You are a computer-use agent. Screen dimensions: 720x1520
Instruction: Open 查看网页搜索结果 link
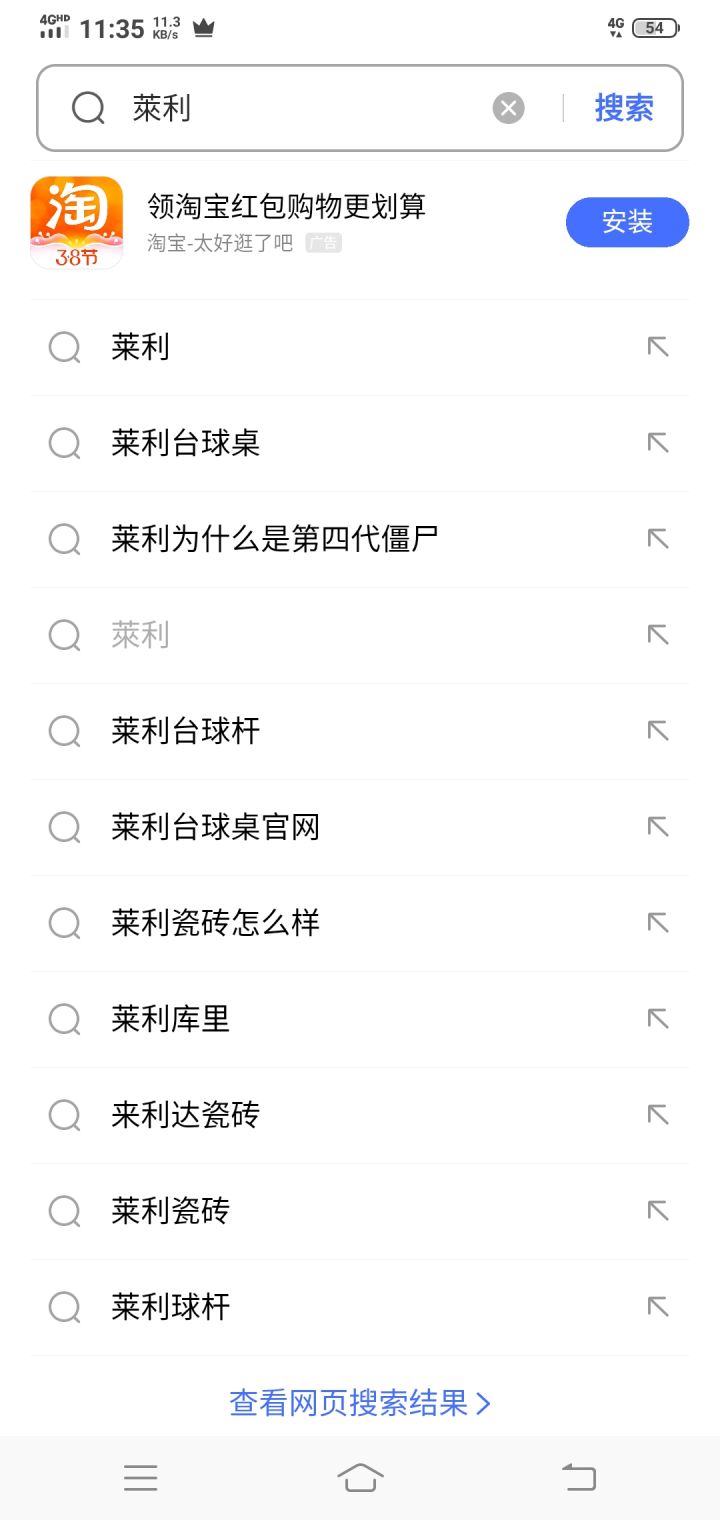coord(360,1403)
